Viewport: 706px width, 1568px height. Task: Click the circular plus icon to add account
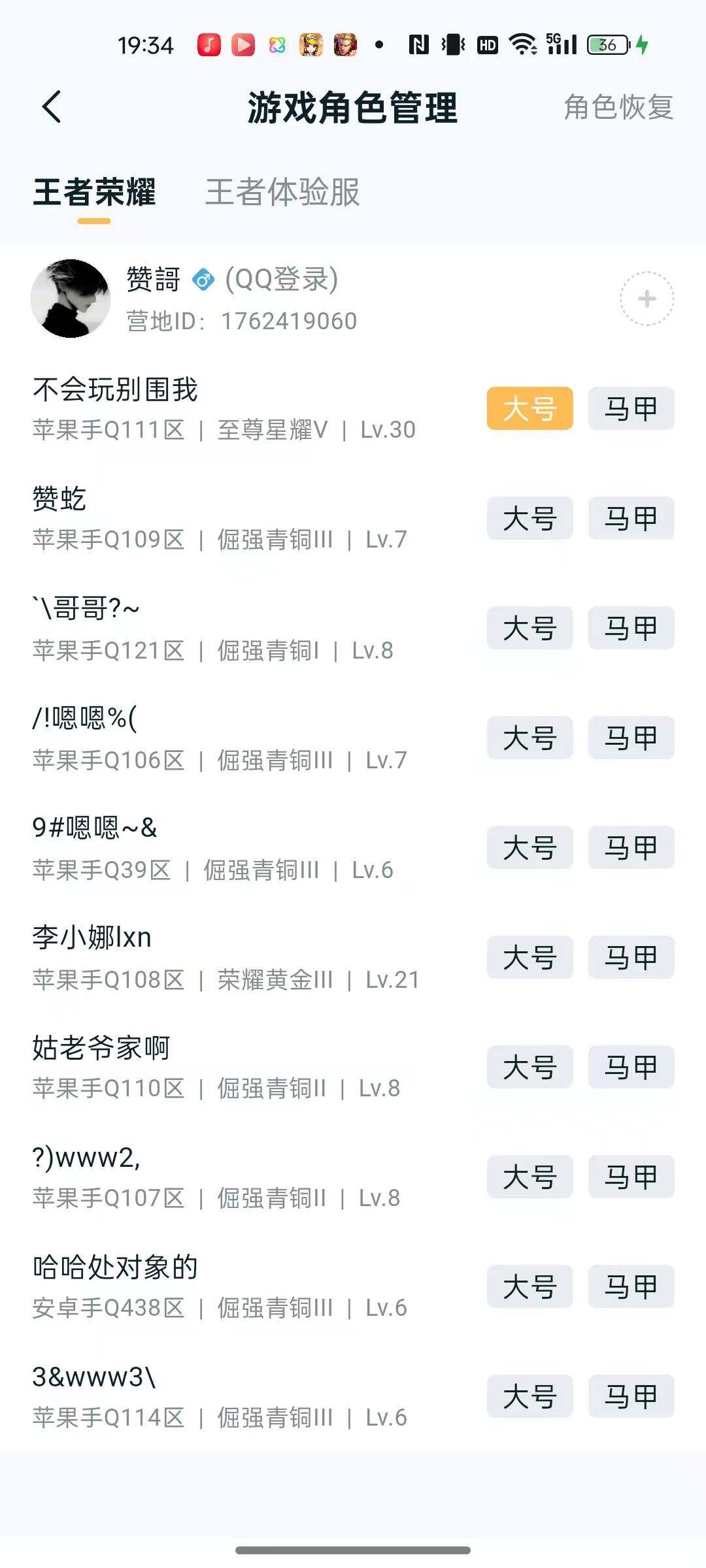coord(648,297)
